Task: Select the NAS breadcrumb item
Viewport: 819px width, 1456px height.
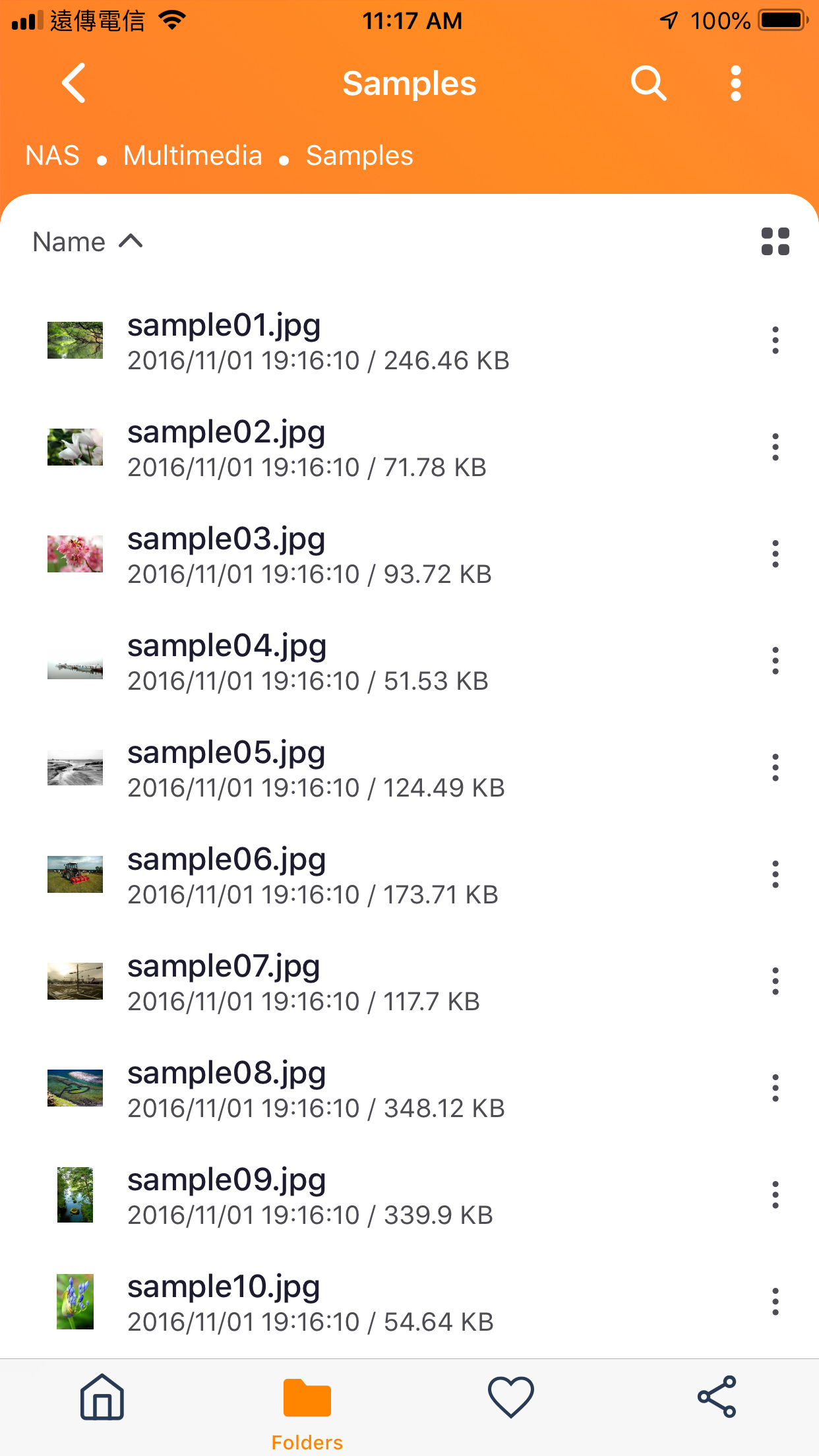Action: [52, 155]
